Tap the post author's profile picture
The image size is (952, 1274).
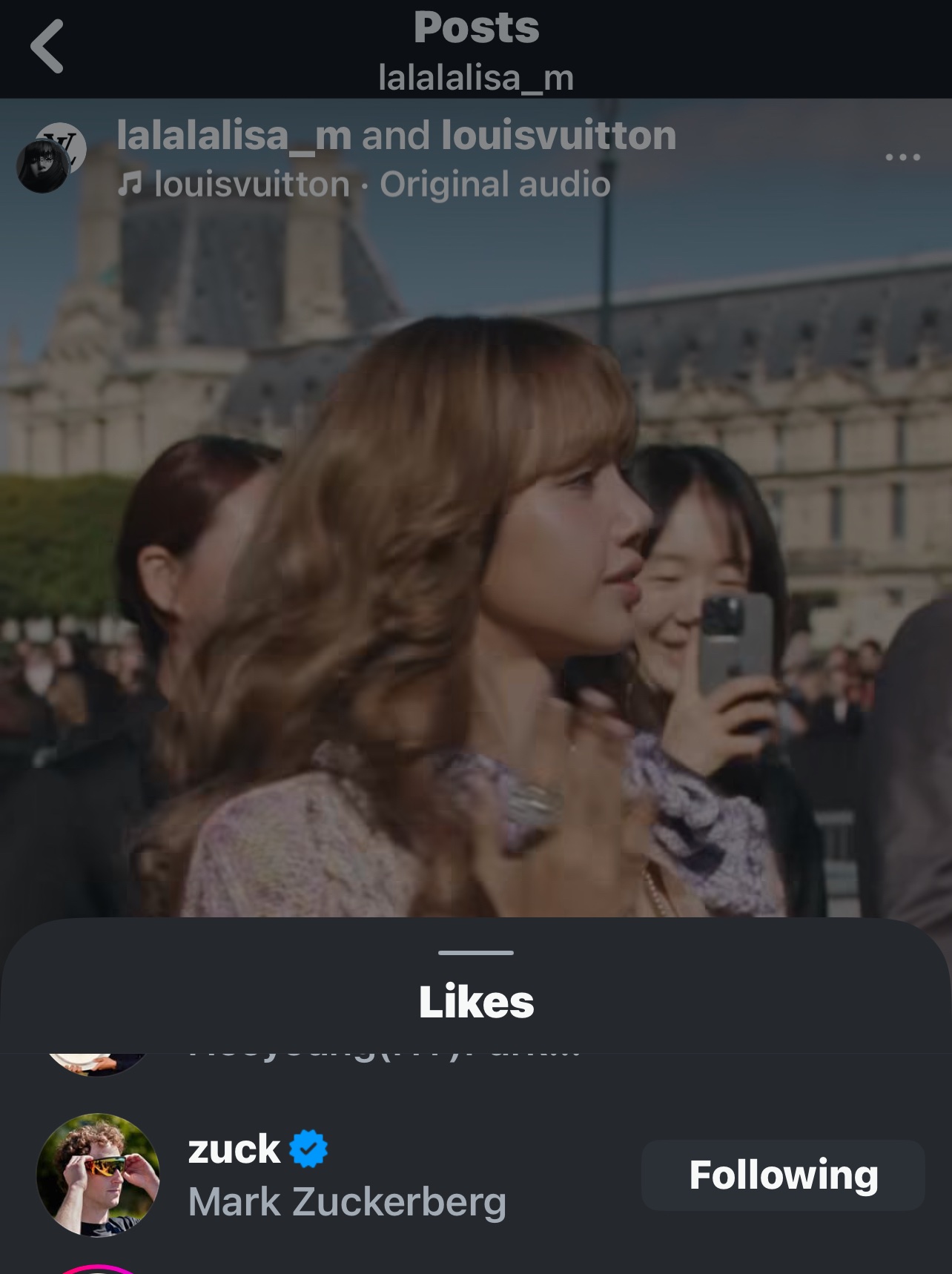(50, 158)
